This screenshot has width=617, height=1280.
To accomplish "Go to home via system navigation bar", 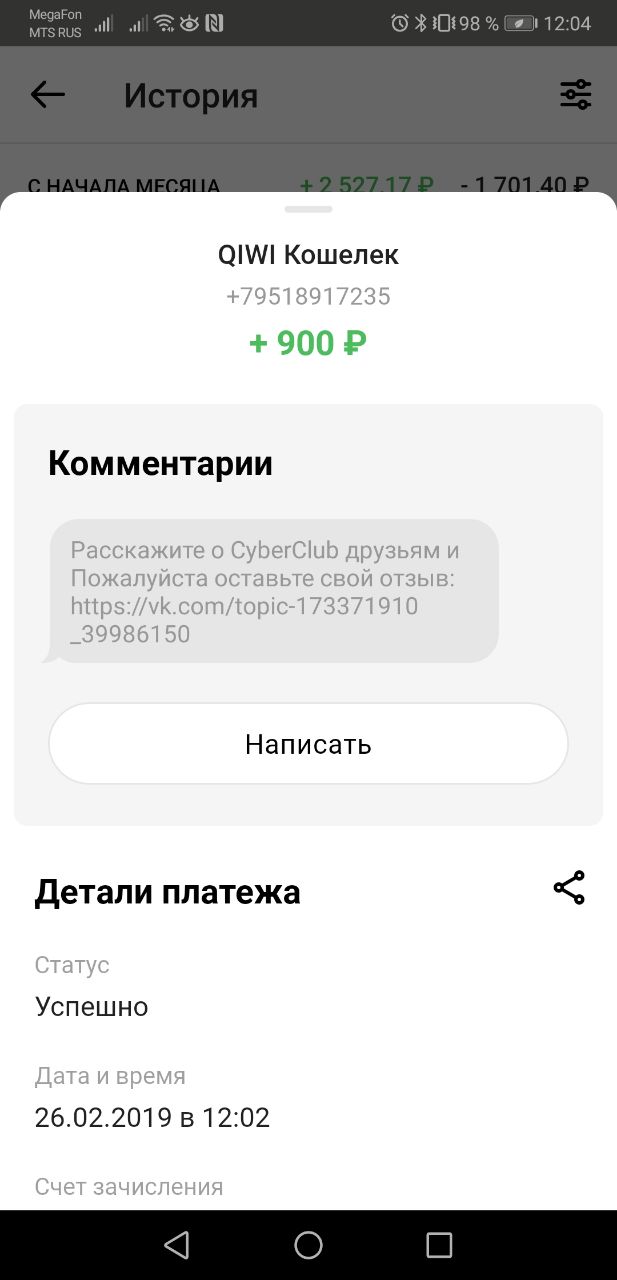I will coord(308,1244).
